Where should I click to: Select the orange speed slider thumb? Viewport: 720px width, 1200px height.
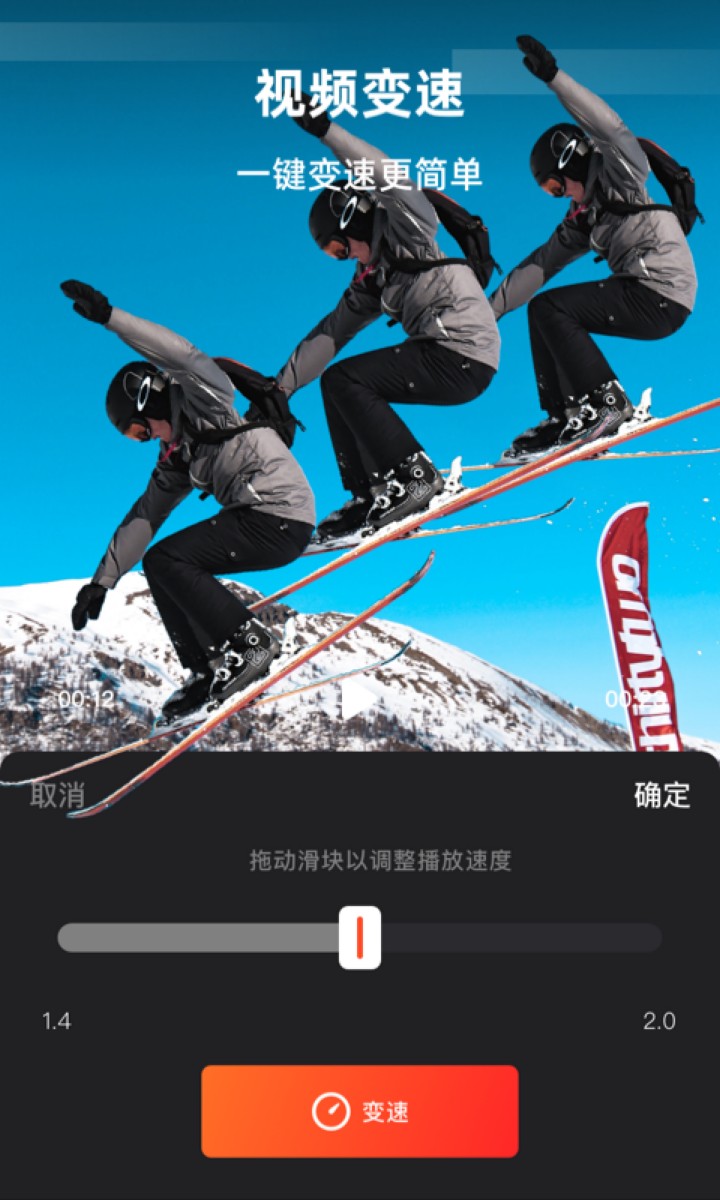click(362, 937)
